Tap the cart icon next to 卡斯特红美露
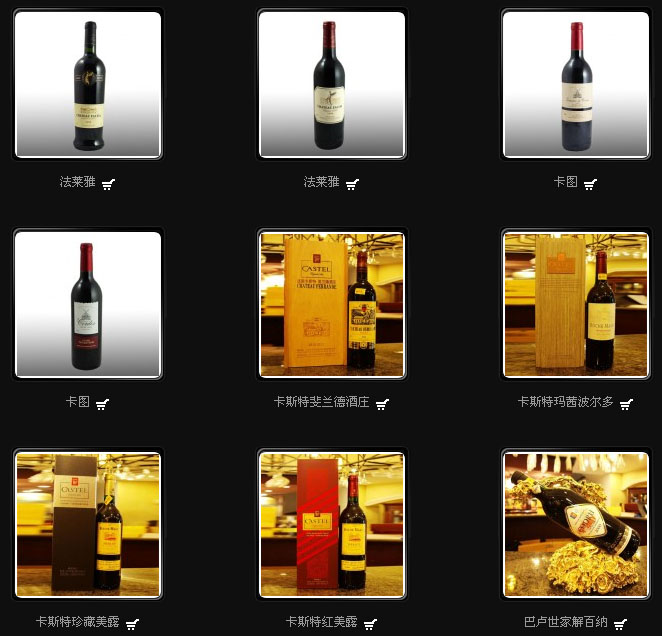Screen dimensions: 662x636 tap(370, 624)
